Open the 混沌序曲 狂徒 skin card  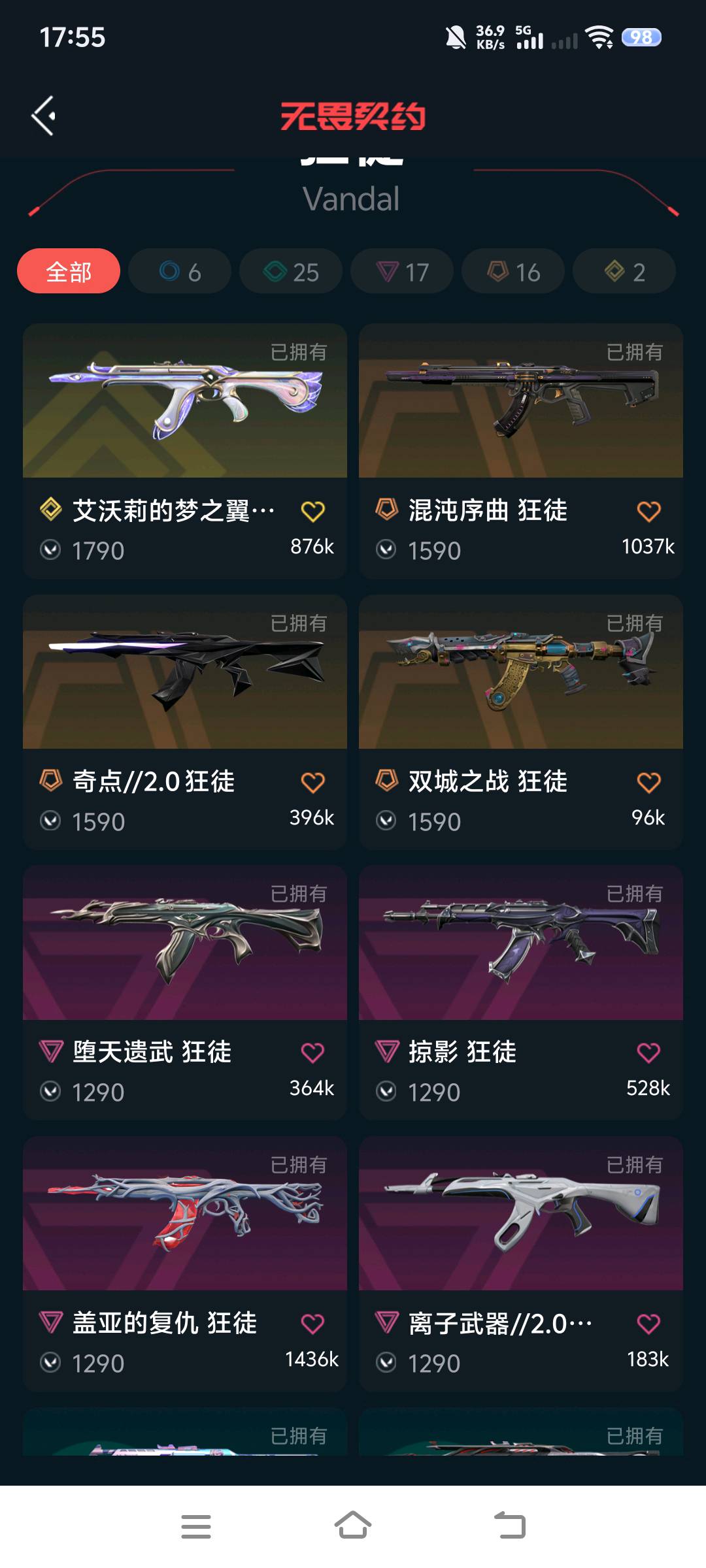point(521,401)
